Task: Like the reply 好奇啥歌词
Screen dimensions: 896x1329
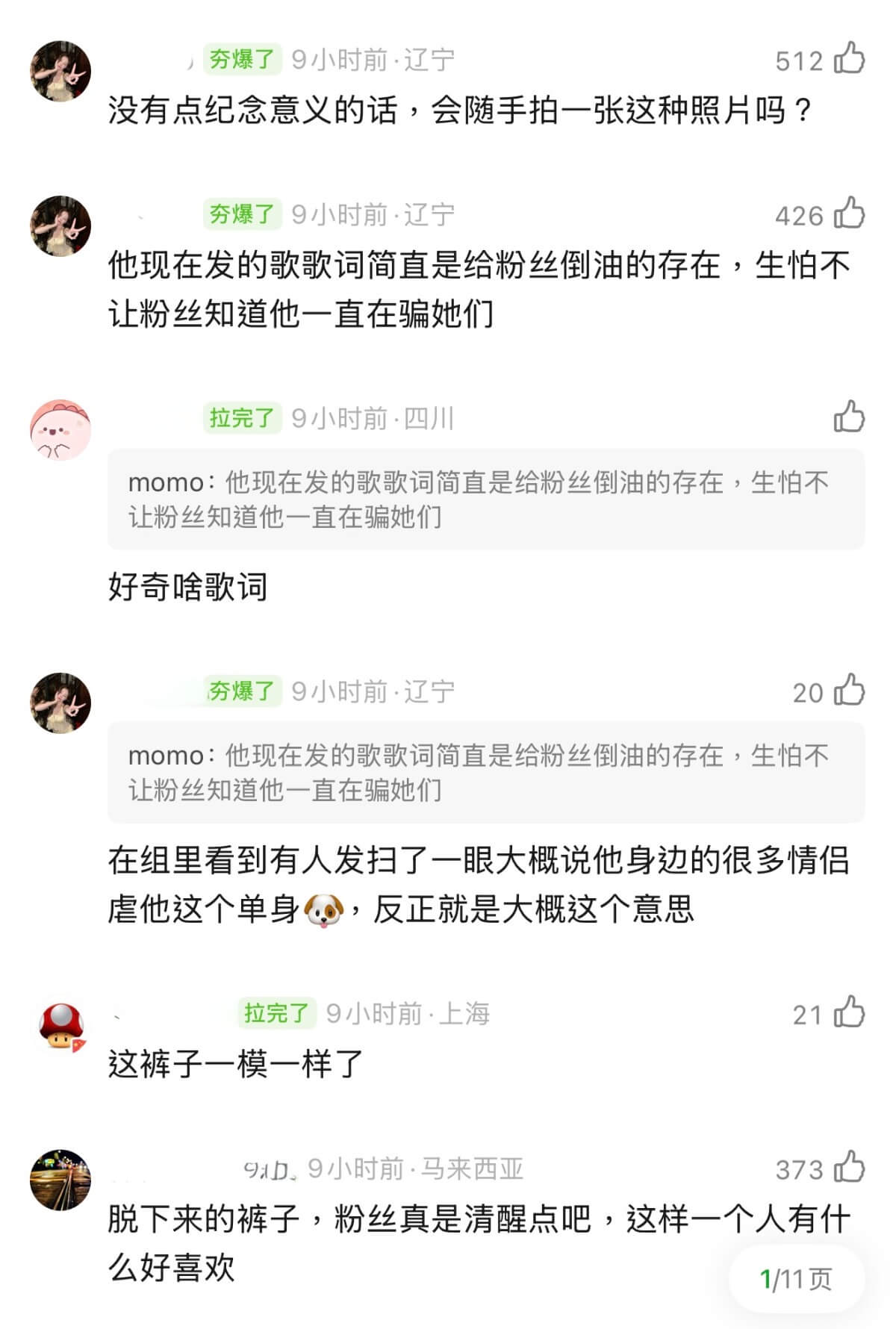Action: tap(849, 417)
